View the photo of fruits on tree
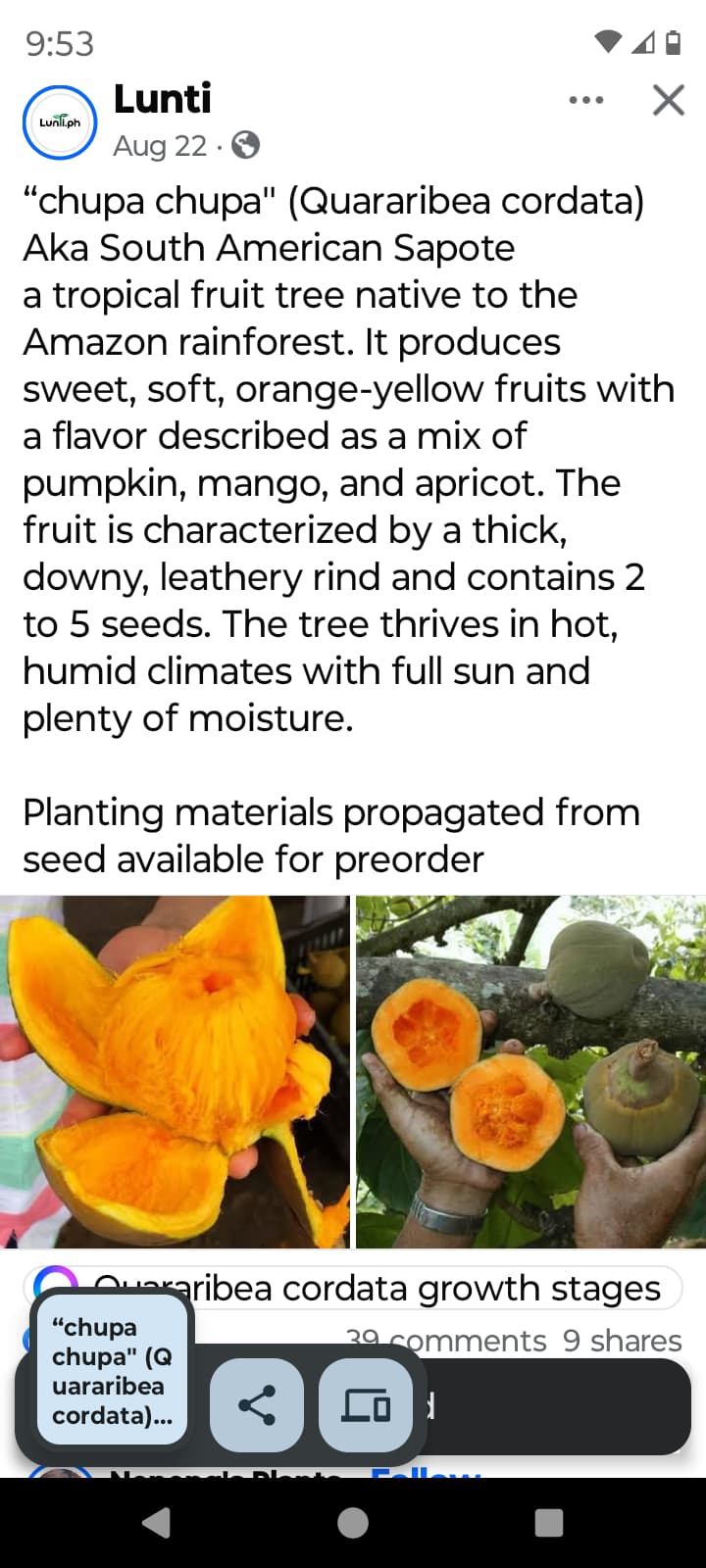Screen dimensions: 706x1568 click(530, 1071)
